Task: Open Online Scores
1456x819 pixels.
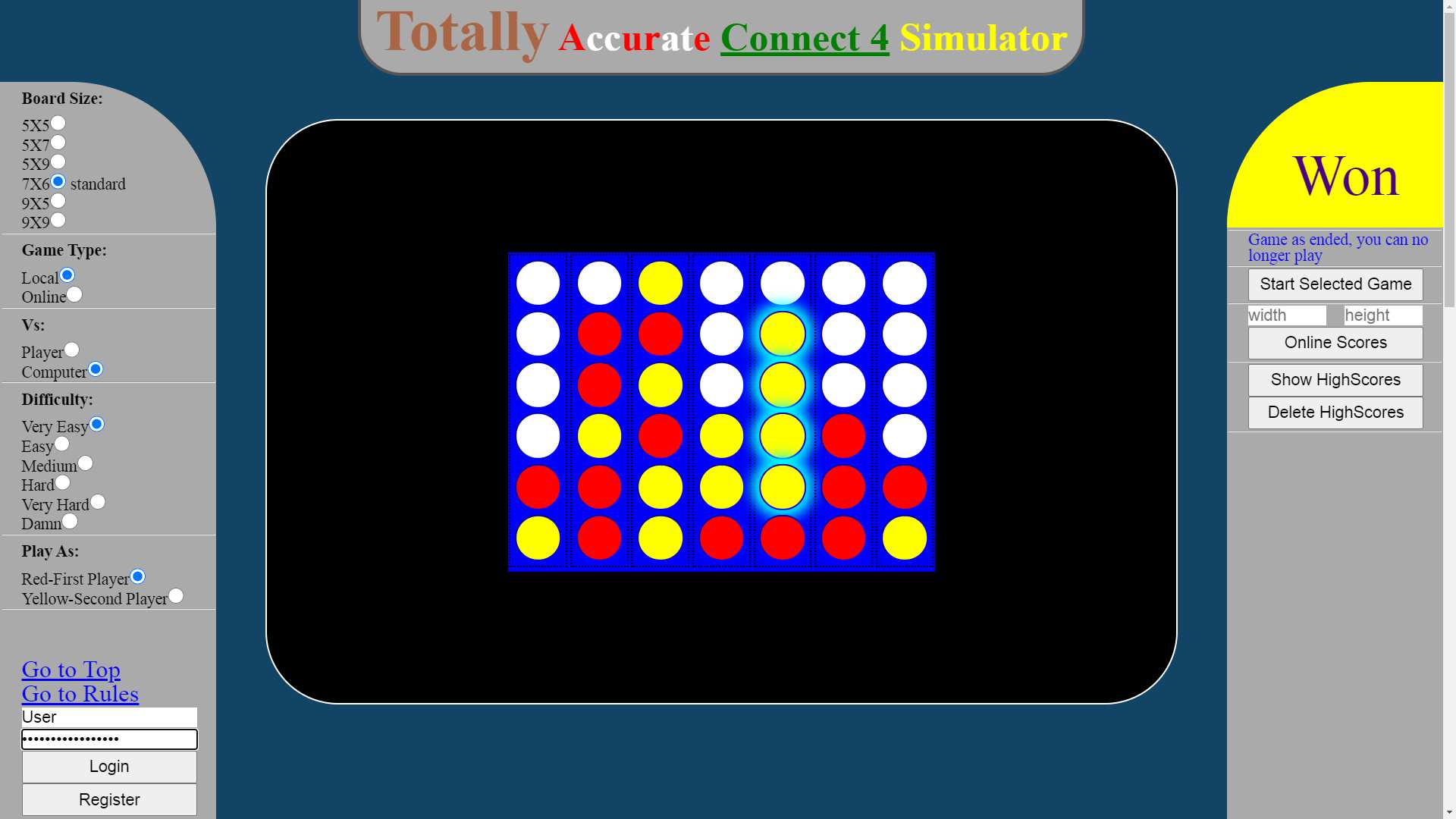Action: 1335,343
